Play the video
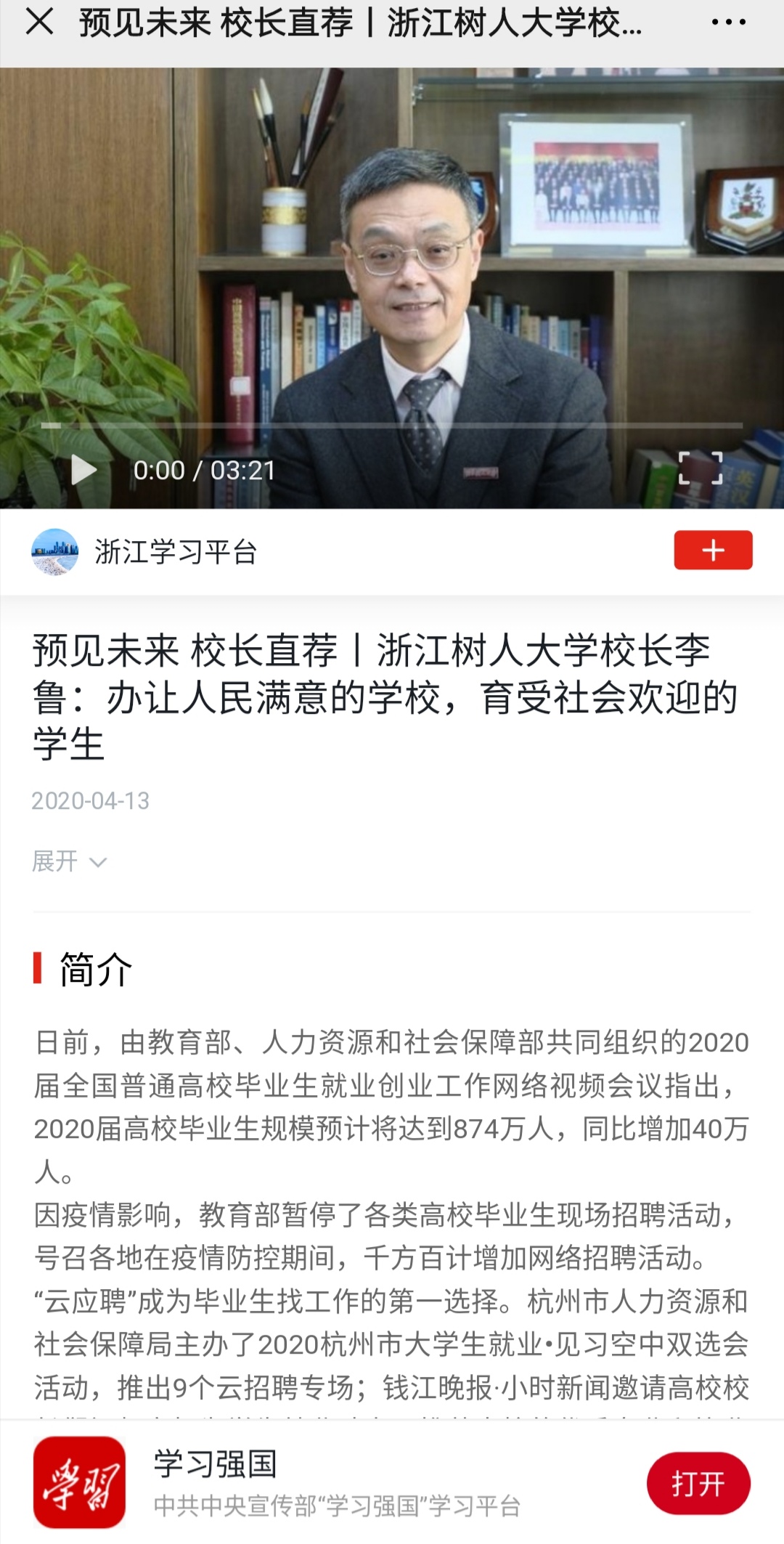The image size is (784, 1544). point(83,470)
